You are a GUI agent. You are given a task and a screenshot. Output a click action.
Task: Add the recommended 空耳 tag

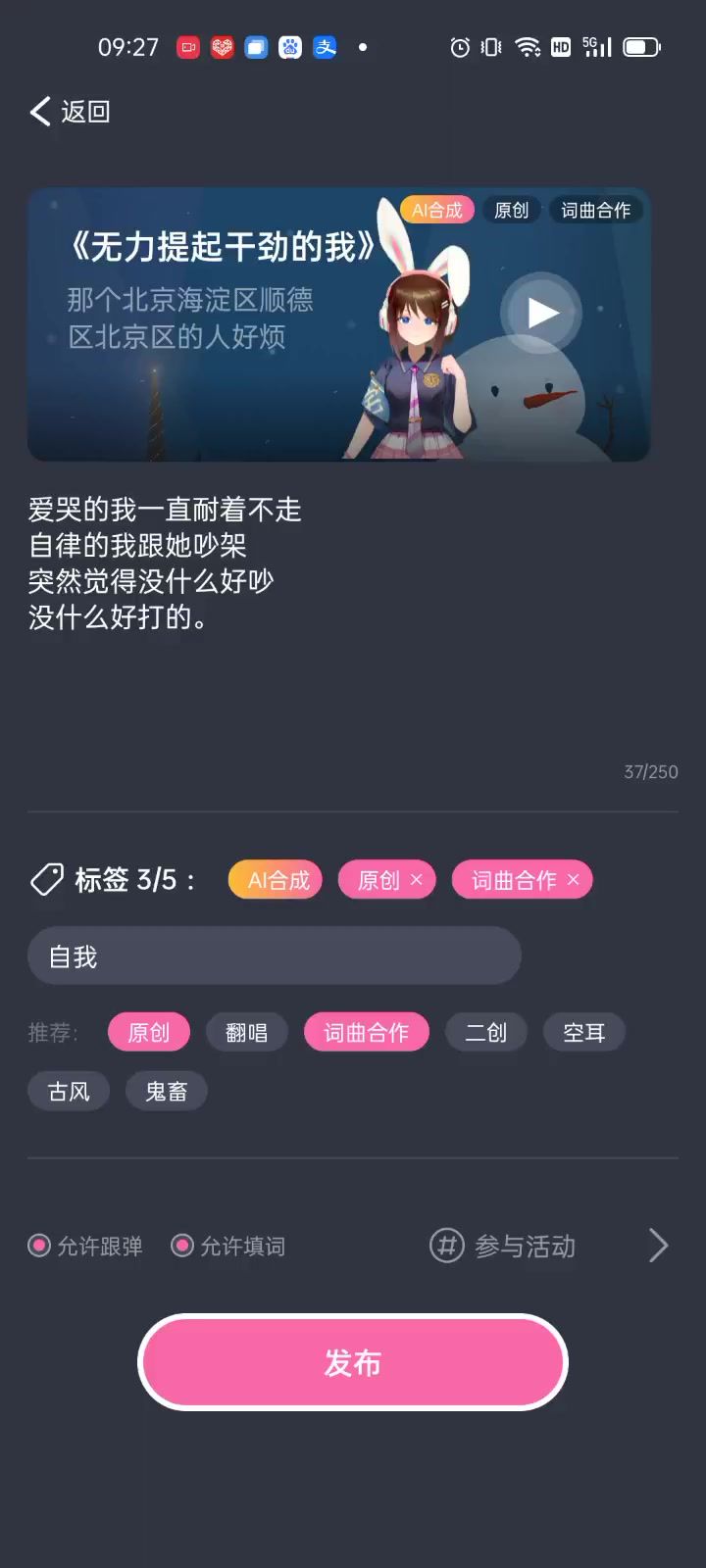pyautogui.click(x=583, y=1032)
